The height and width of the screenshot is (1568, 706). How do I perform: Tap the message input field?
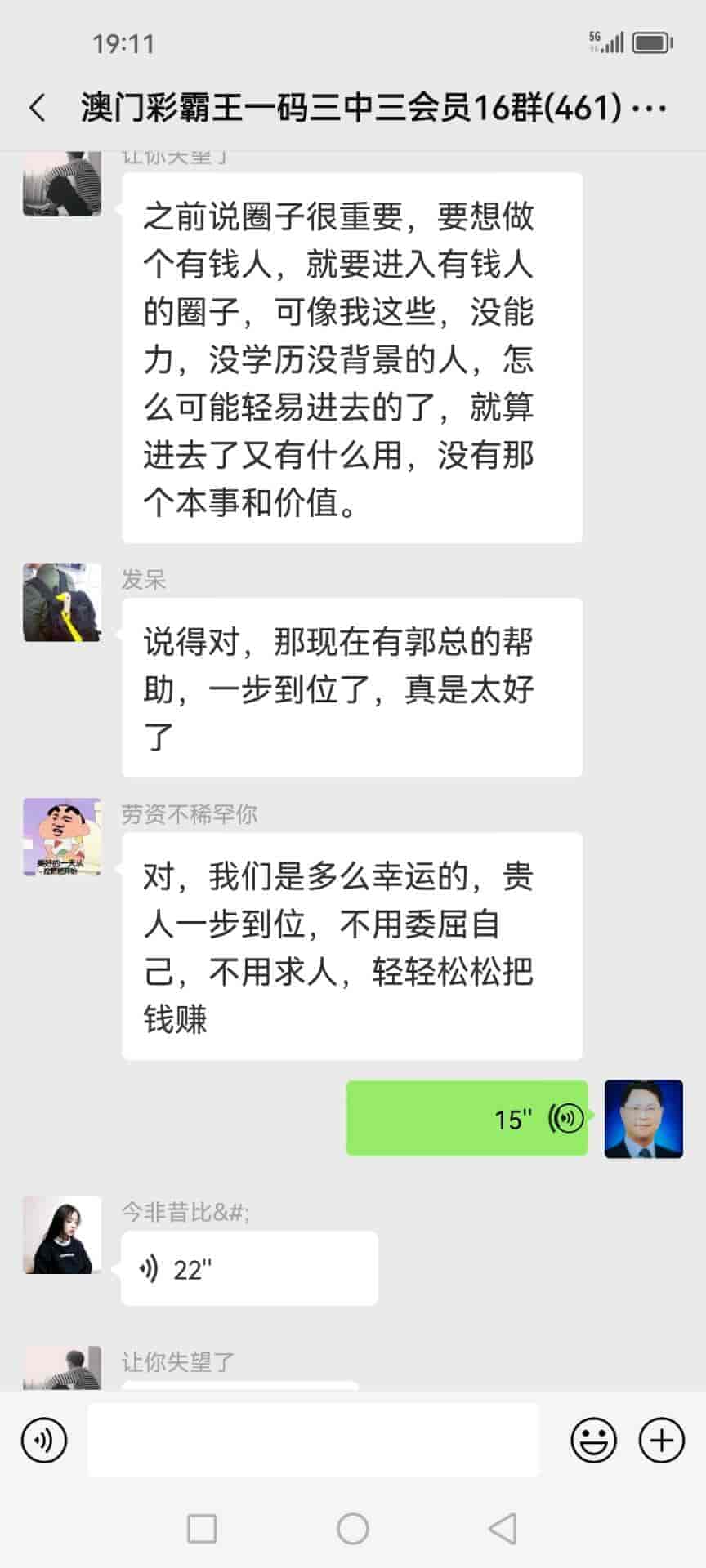pyautogui.click(x=313, y=1440)
